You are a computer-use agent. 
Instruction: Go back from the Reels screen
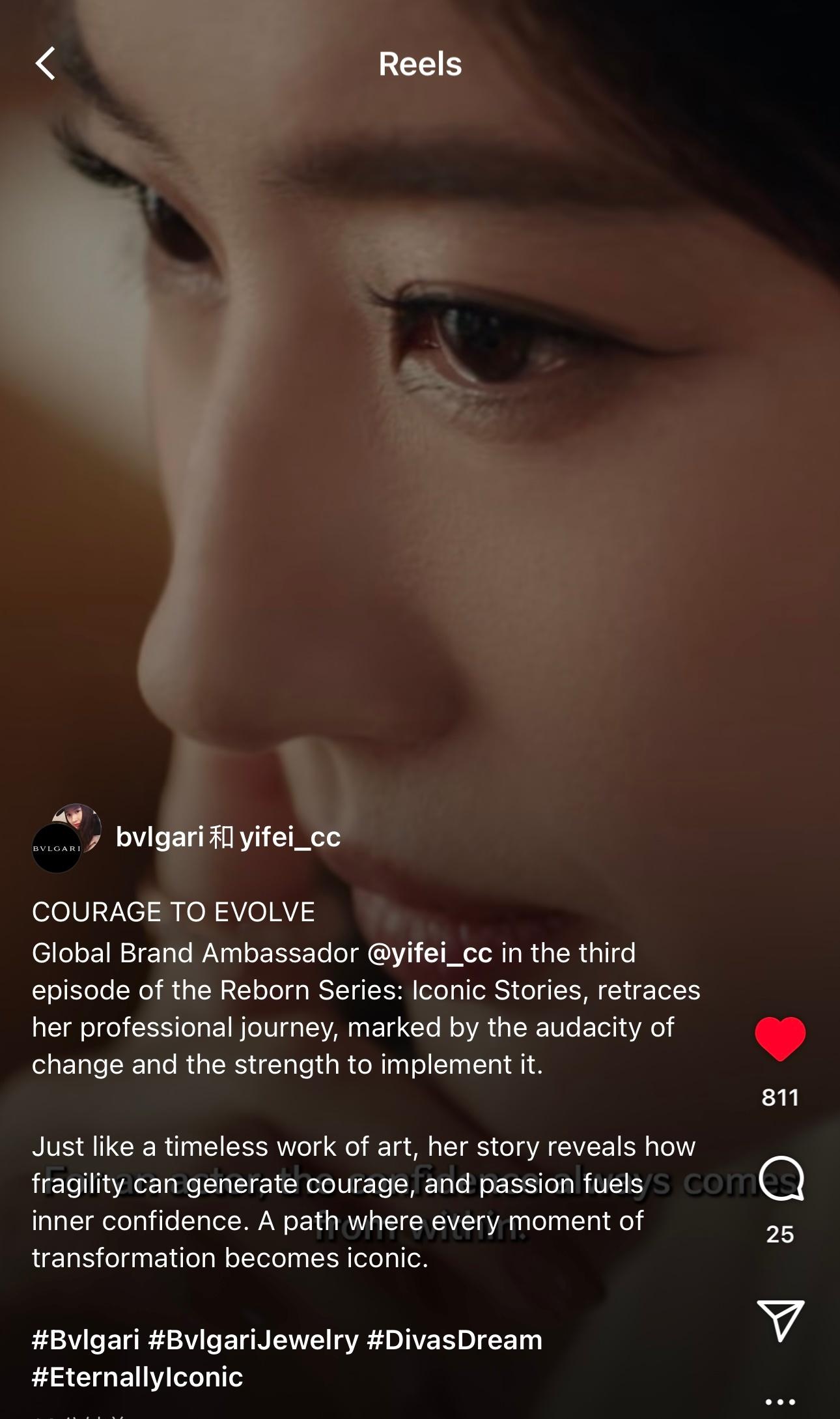click(45, 64)
